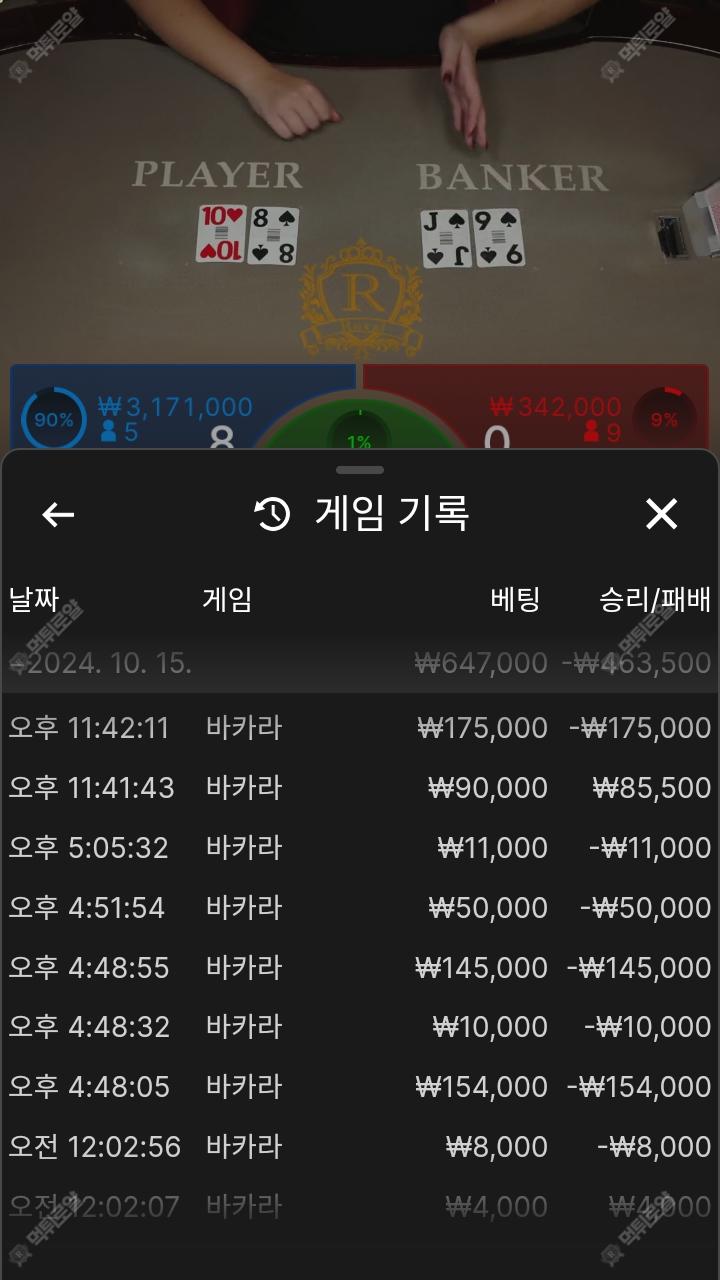Open the 11:41:43 baccarat round with ₩90,000 bet

click(360, 788)
